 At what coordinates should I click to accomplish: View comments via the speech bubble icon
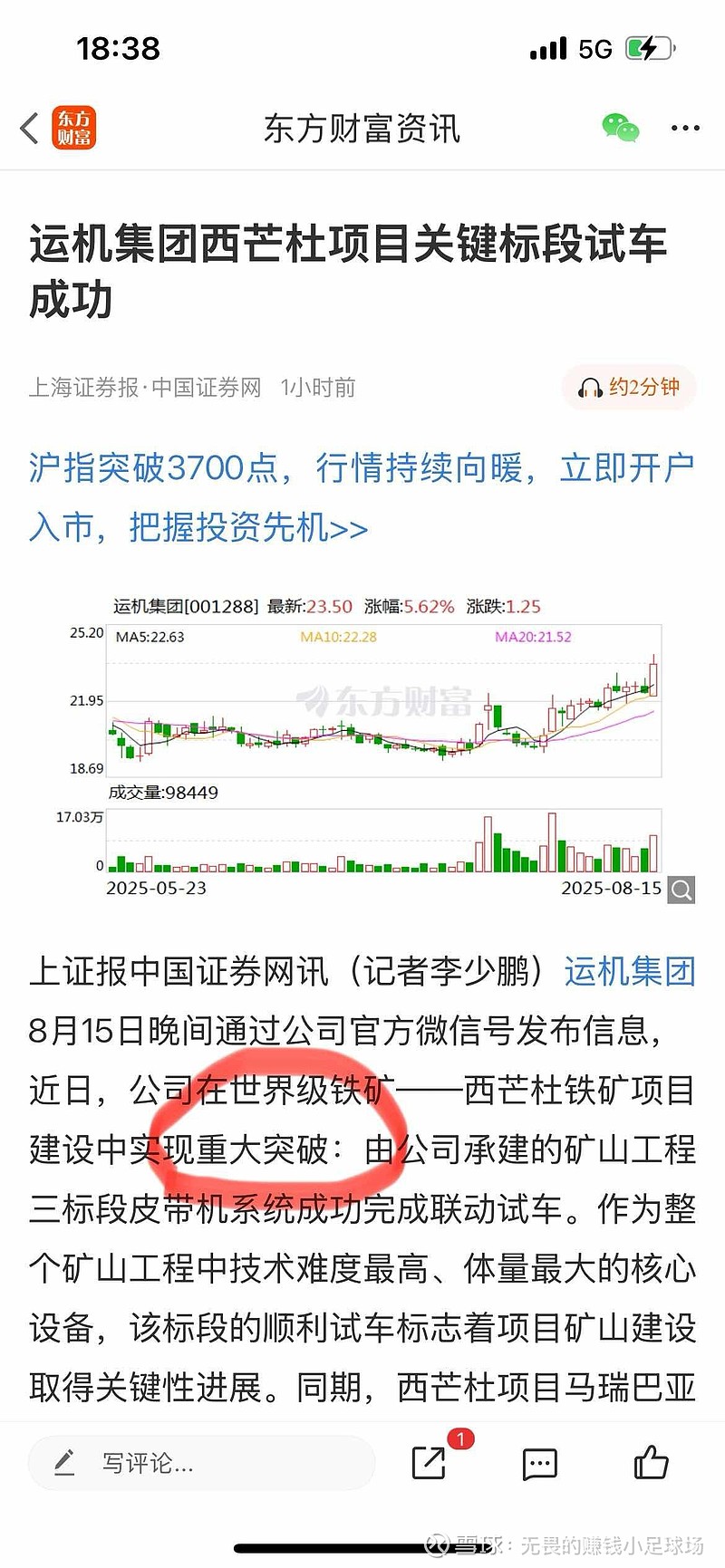pos(540,1463)
